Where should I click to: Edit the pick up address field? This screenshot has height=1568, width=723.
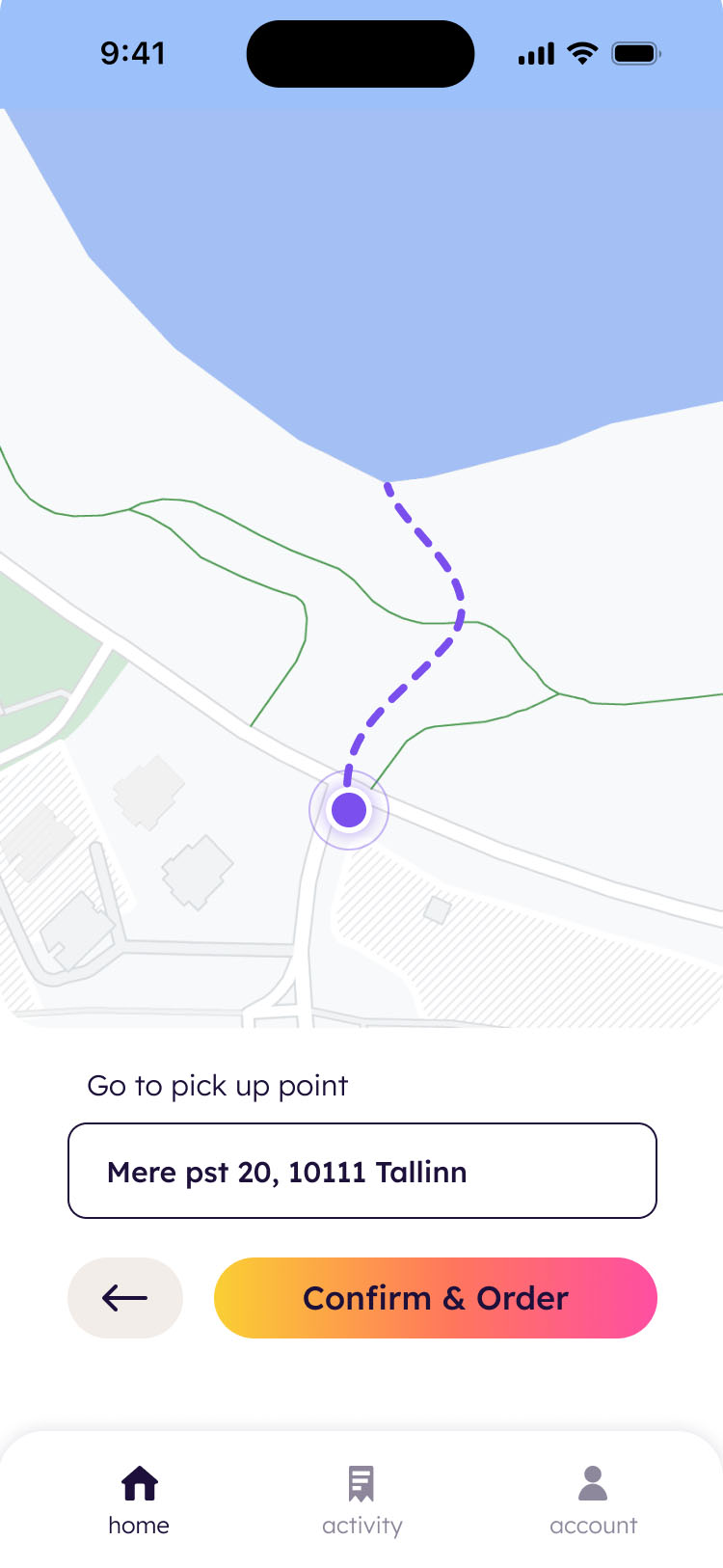[361, 1171]
